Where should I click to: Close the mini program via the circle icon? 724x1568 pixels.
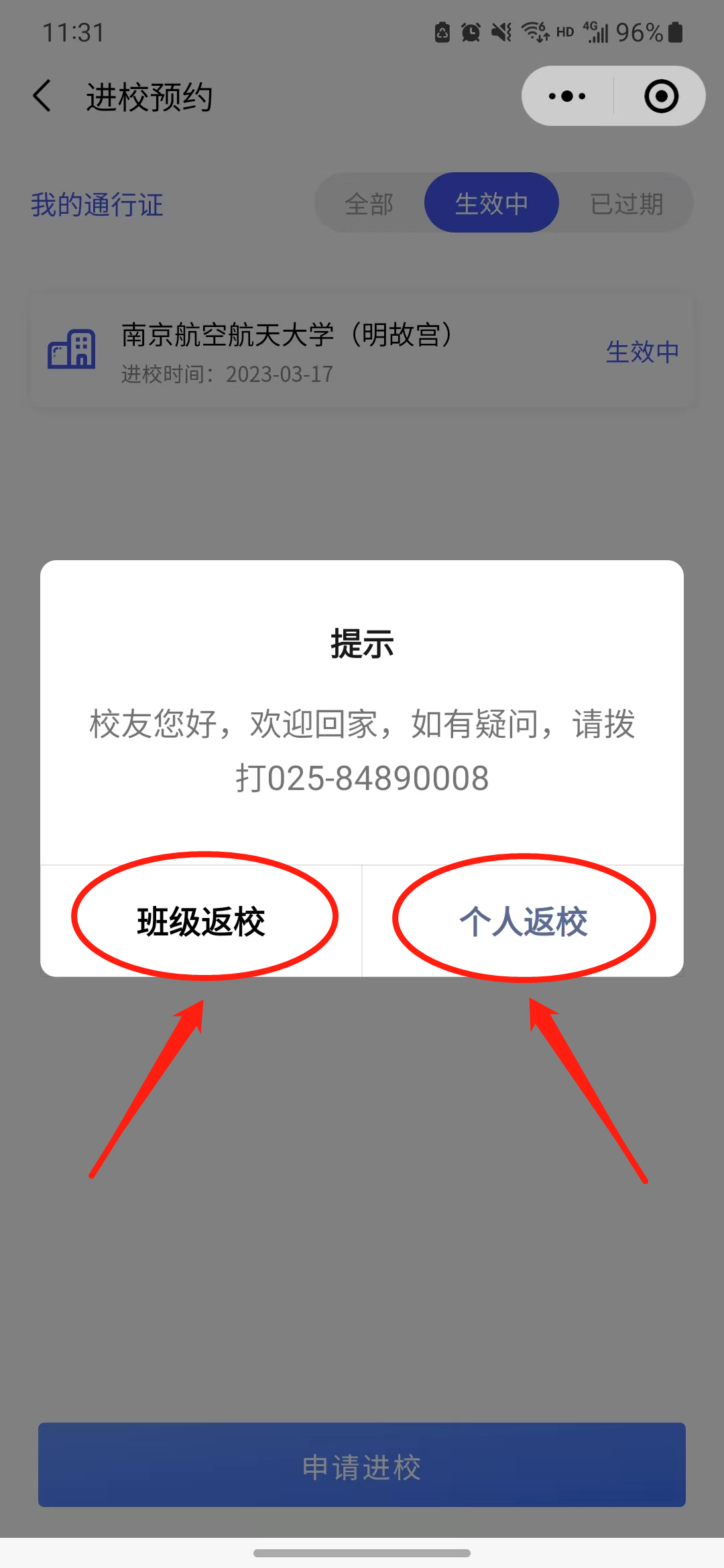[x=661, y=96]
